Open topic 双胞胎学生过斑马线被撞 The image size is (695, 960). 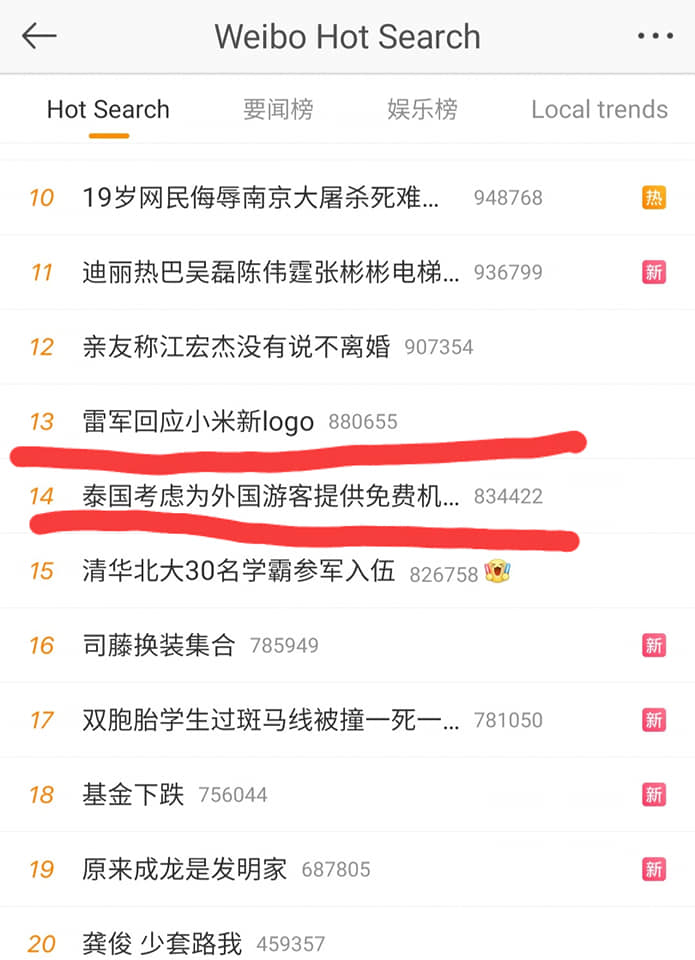(271, 720)
